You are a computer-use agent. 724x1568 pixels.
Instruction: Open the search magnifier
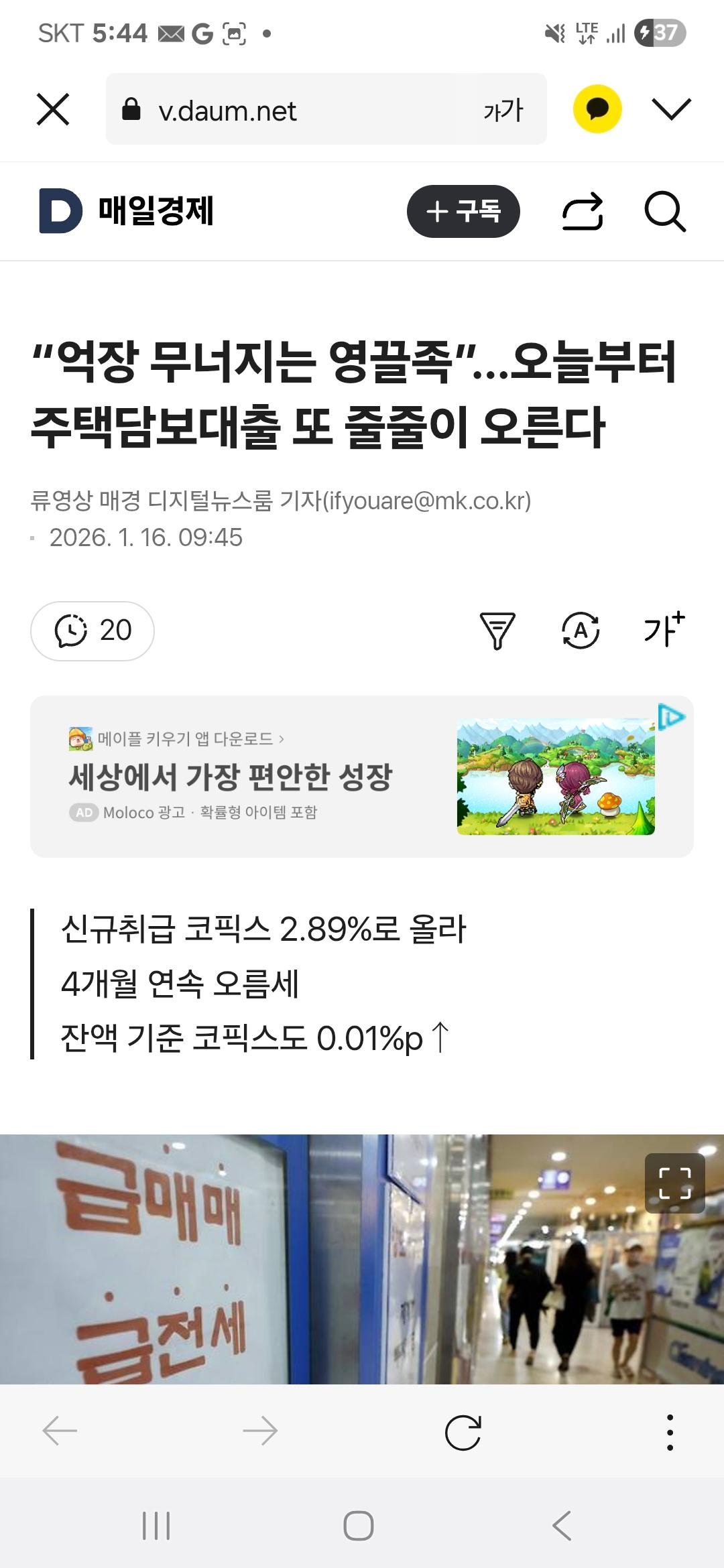click(664, 211)
